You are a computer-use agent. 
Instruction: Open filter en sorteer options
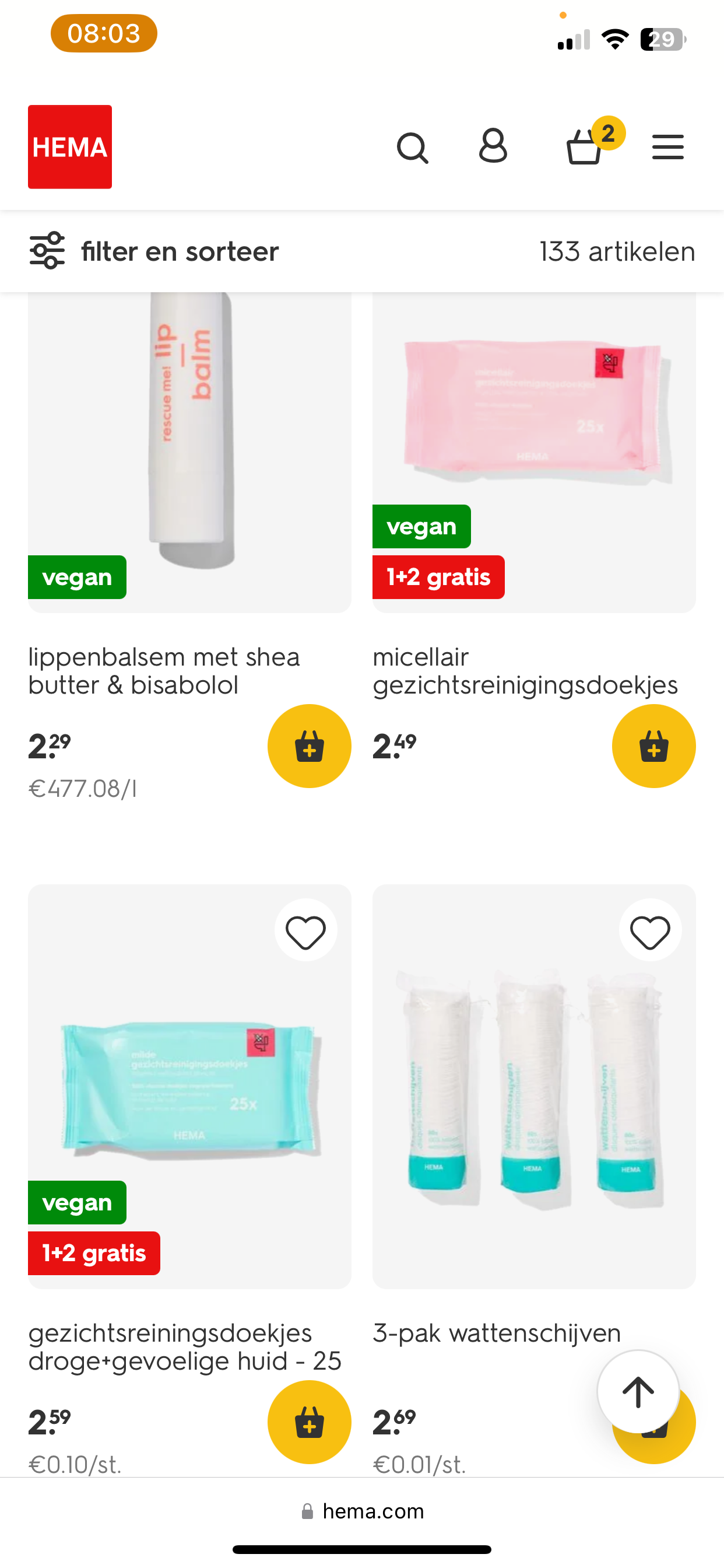point(154,251)
